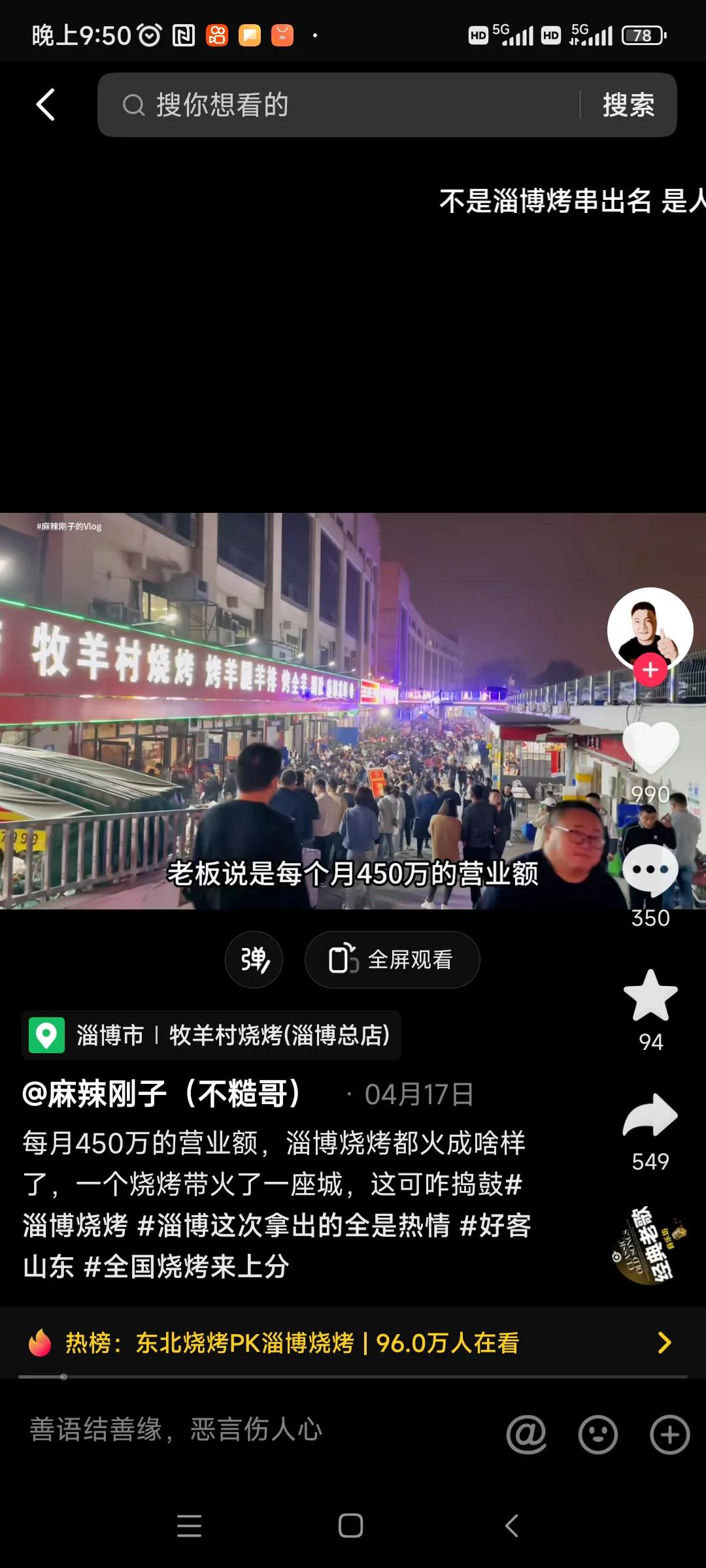Tap the back arrow at top left
The width and height of the screenshot is (706, 1568).
[x=44, y=105]
